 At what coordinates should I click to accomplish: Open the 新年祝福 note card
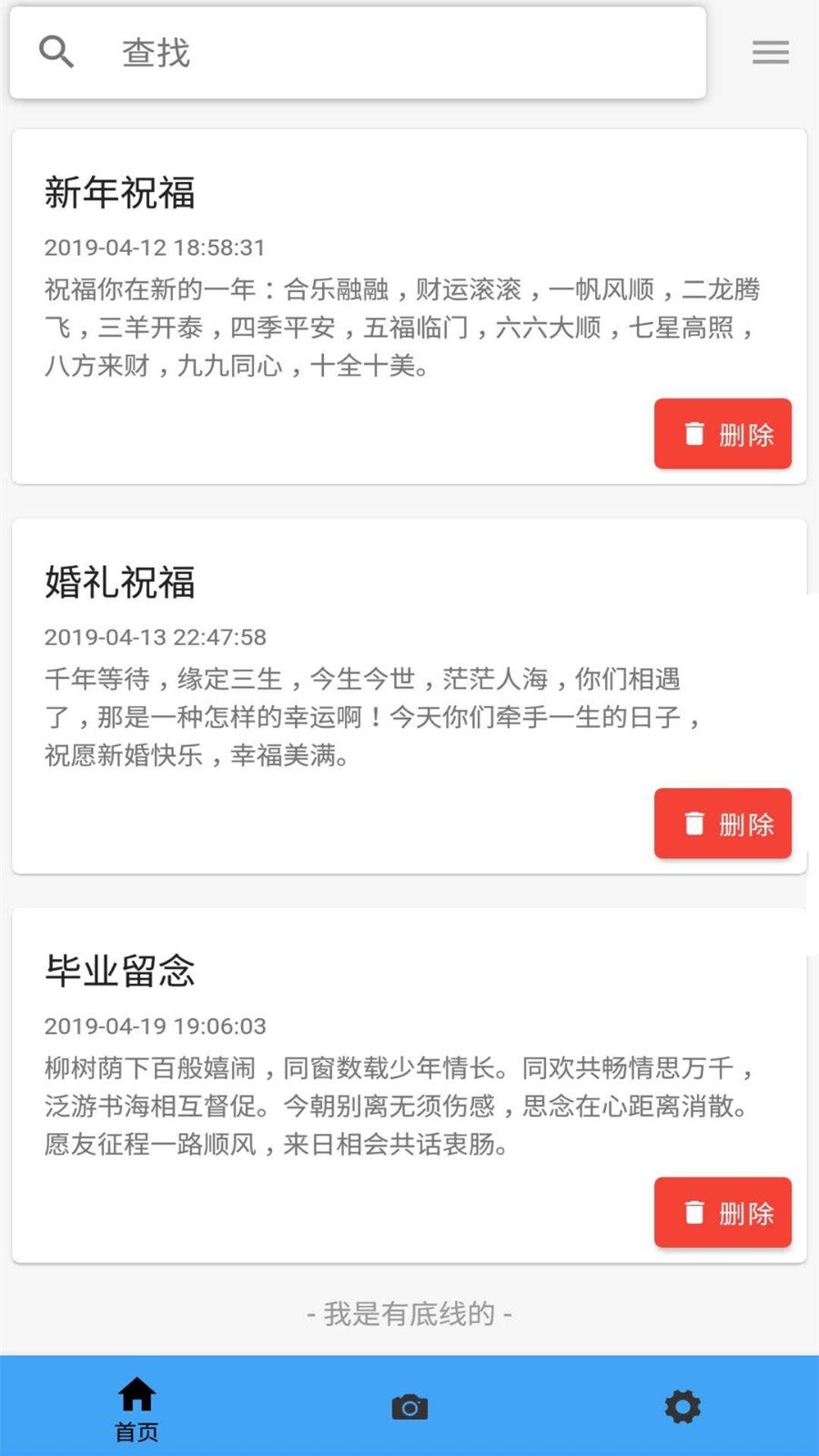409,307
